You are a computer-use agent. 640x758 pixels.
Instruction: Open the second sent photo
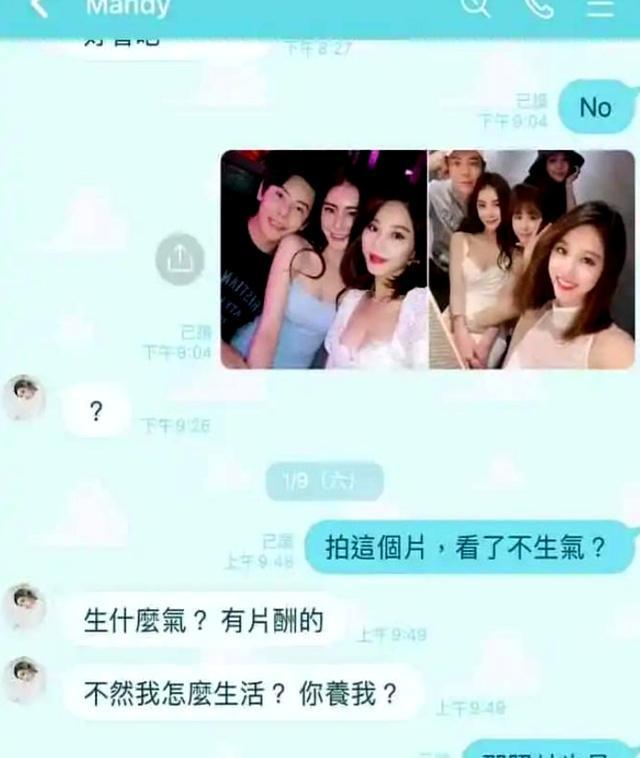click(531, 259)
